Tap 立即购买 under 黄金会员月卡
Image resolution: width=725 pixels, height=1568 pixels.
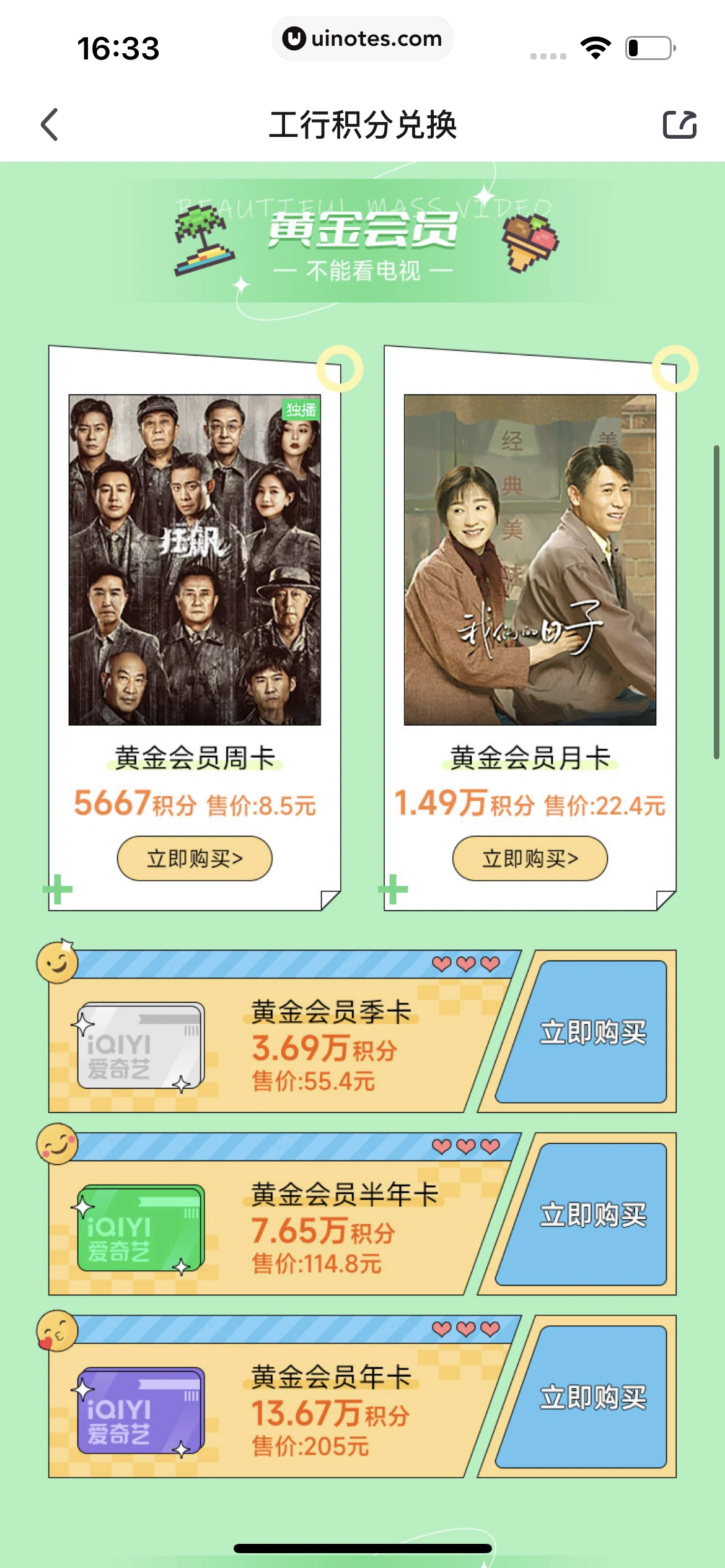pyautogui.click(x=530, y=858)
